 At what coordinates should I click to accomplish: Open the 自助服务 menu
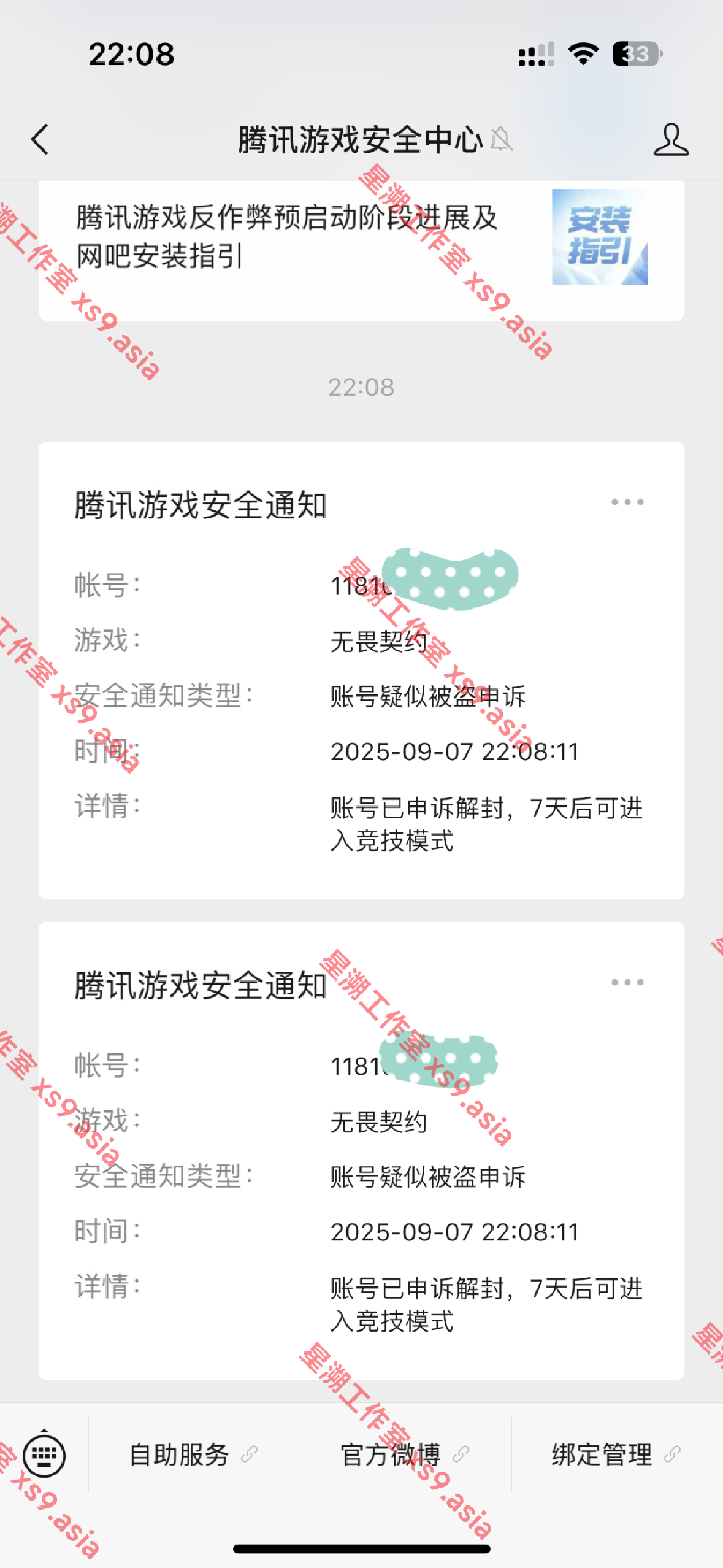[194, 1455]
